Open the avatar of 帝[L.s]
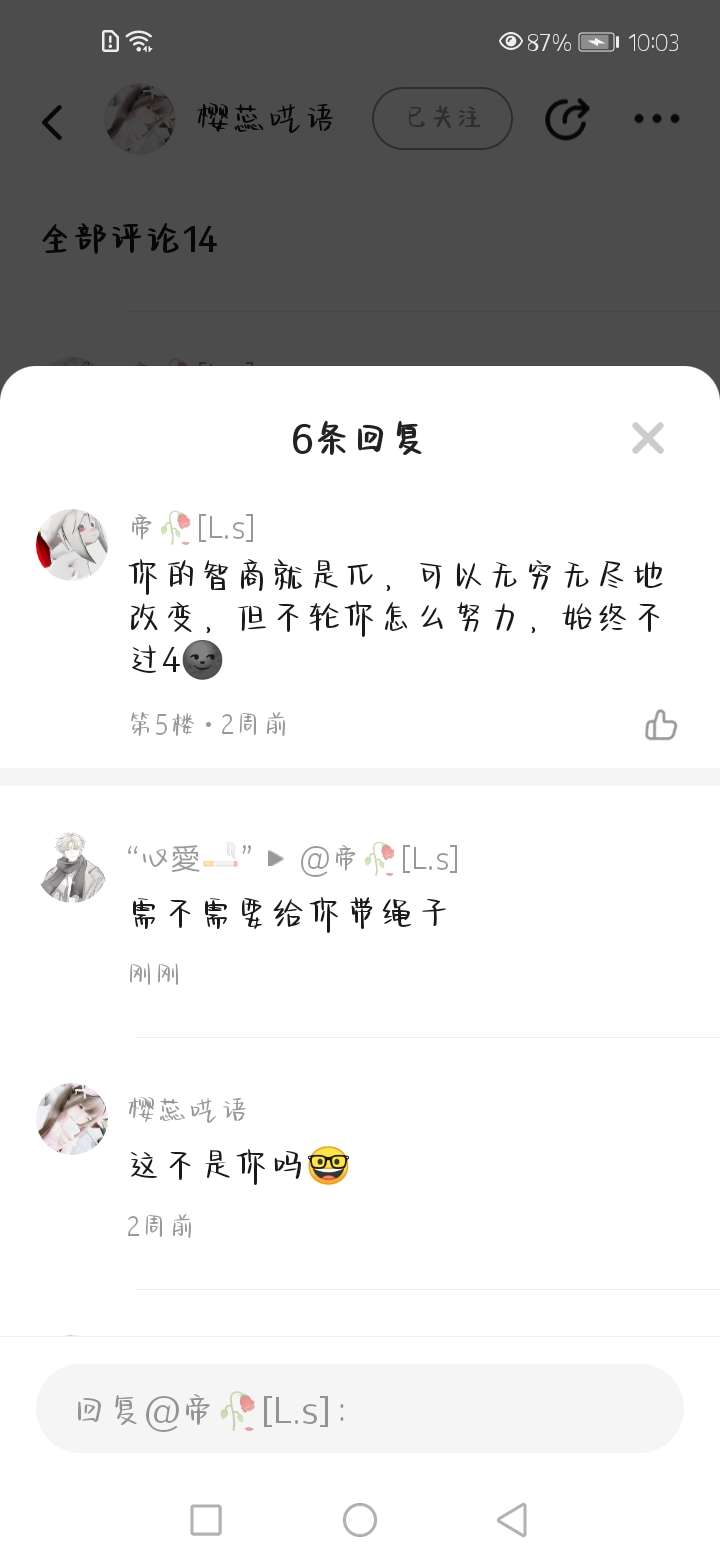 click(x=72, y=544)
